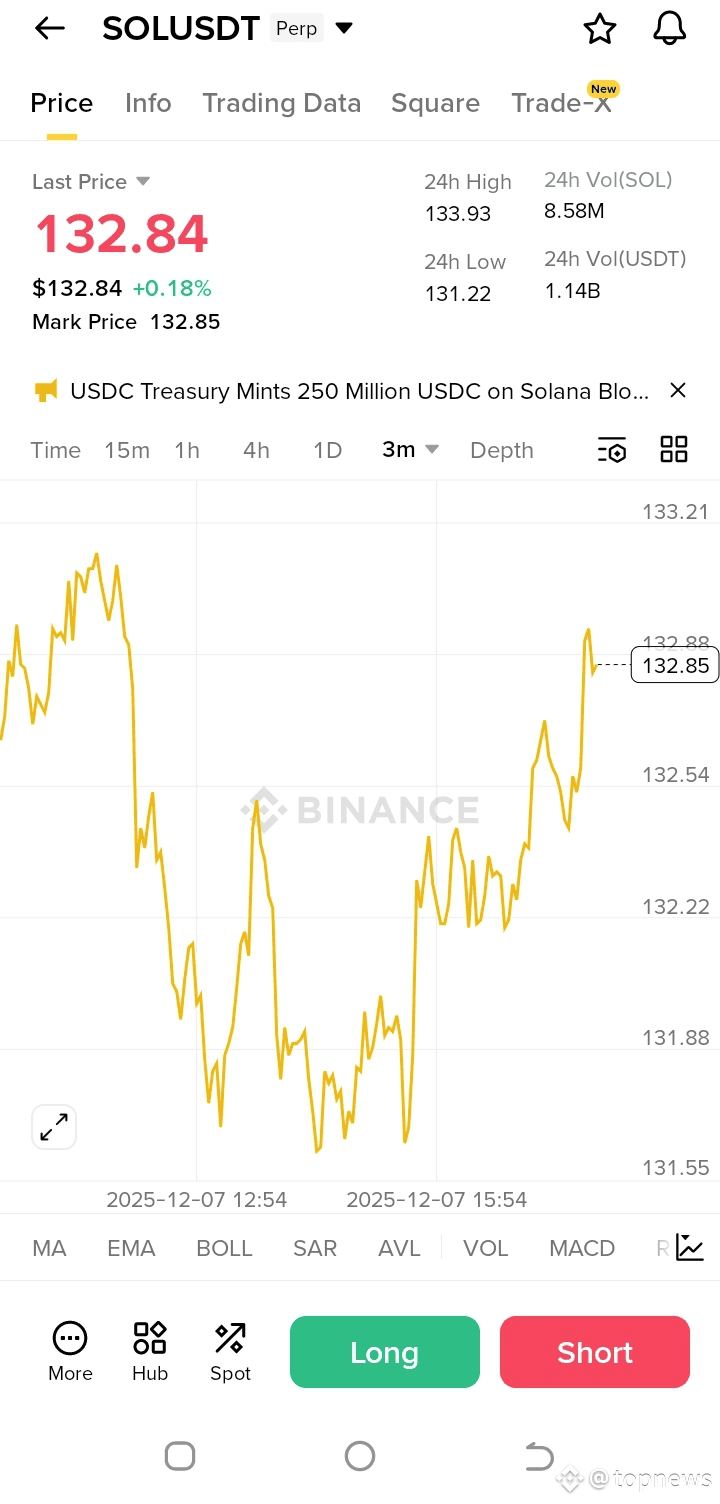Switch to the Square tab
The height and width of the screenshot is (1504, 720).
coord(435,103)
